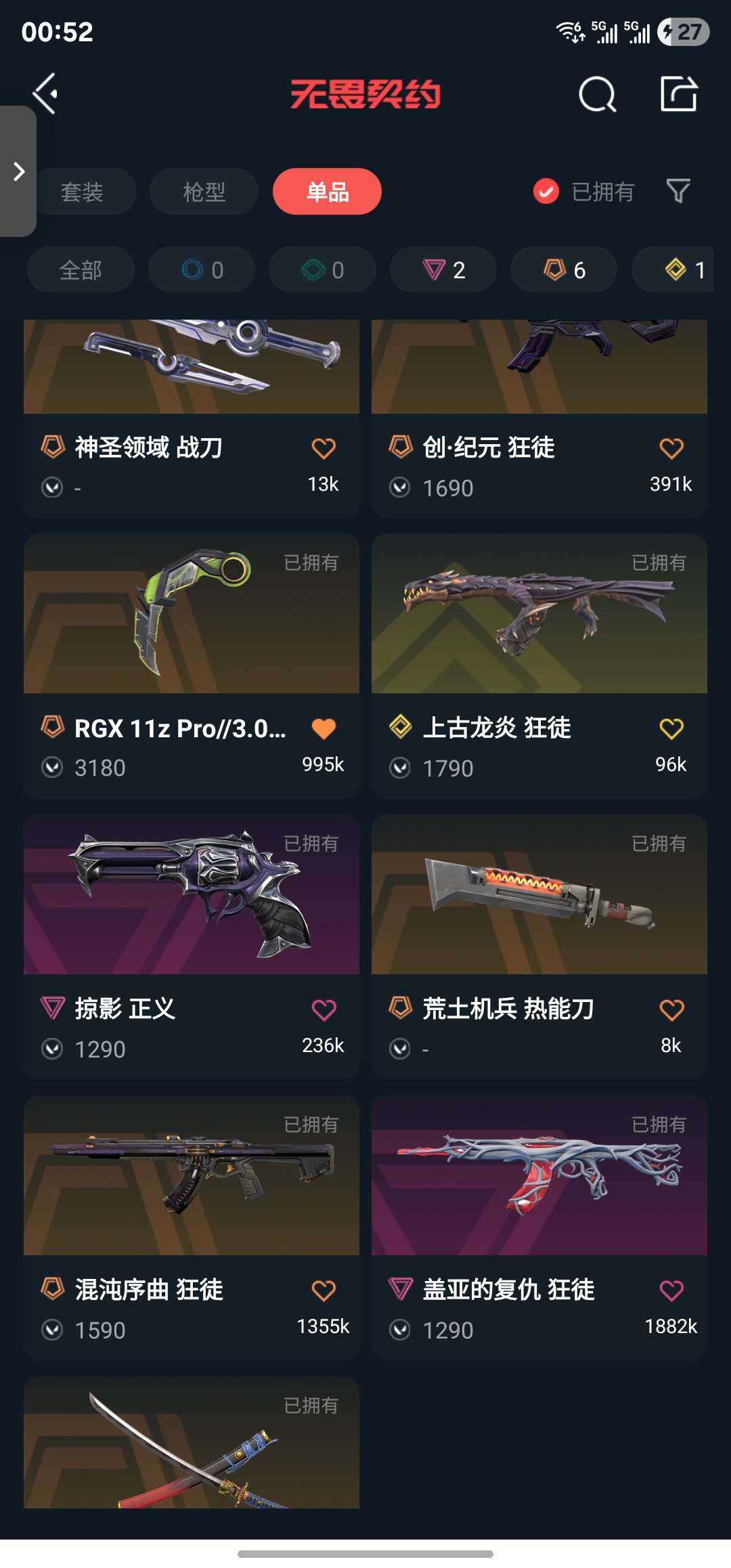
Task: Filter by purple tier chip showing 2
Action: (x=443, y=270)
